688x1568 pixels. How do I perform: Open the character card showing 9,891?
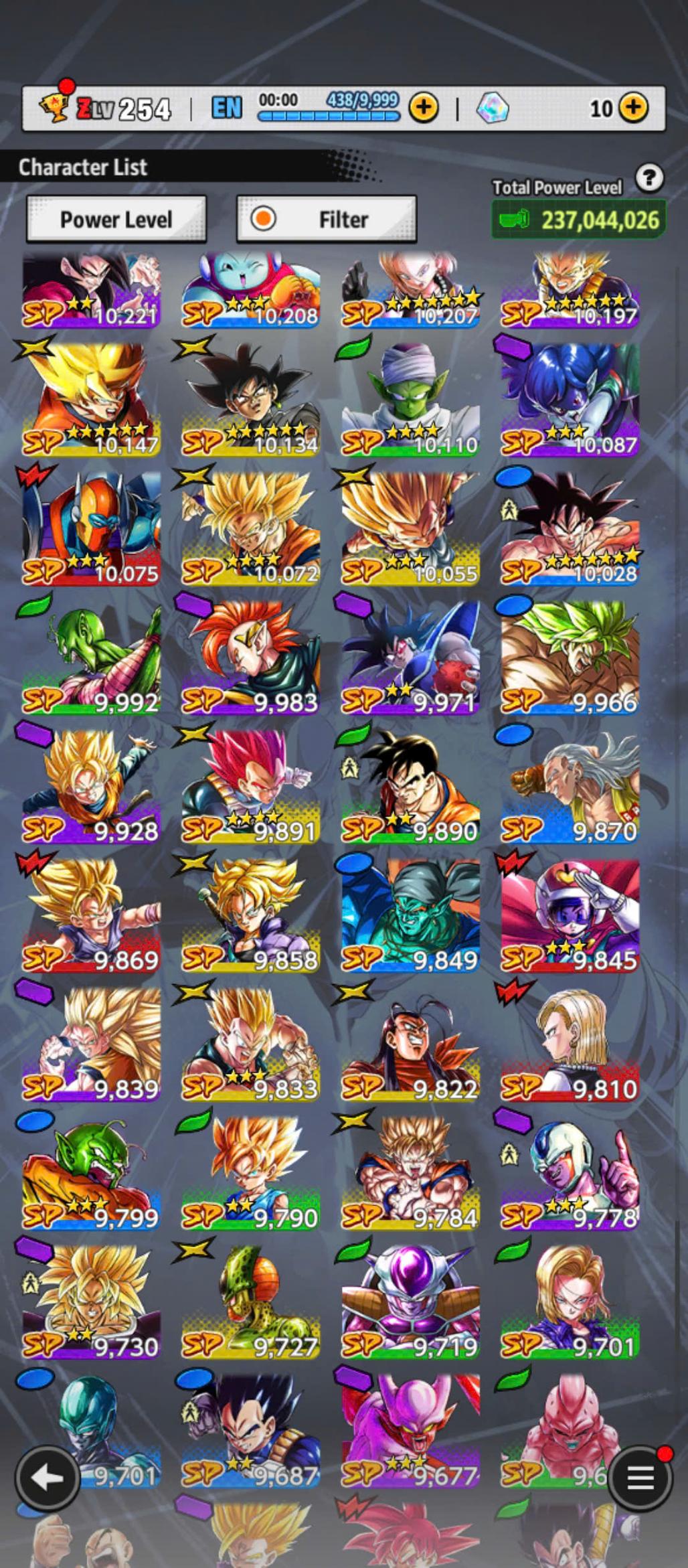click(250, 786)
